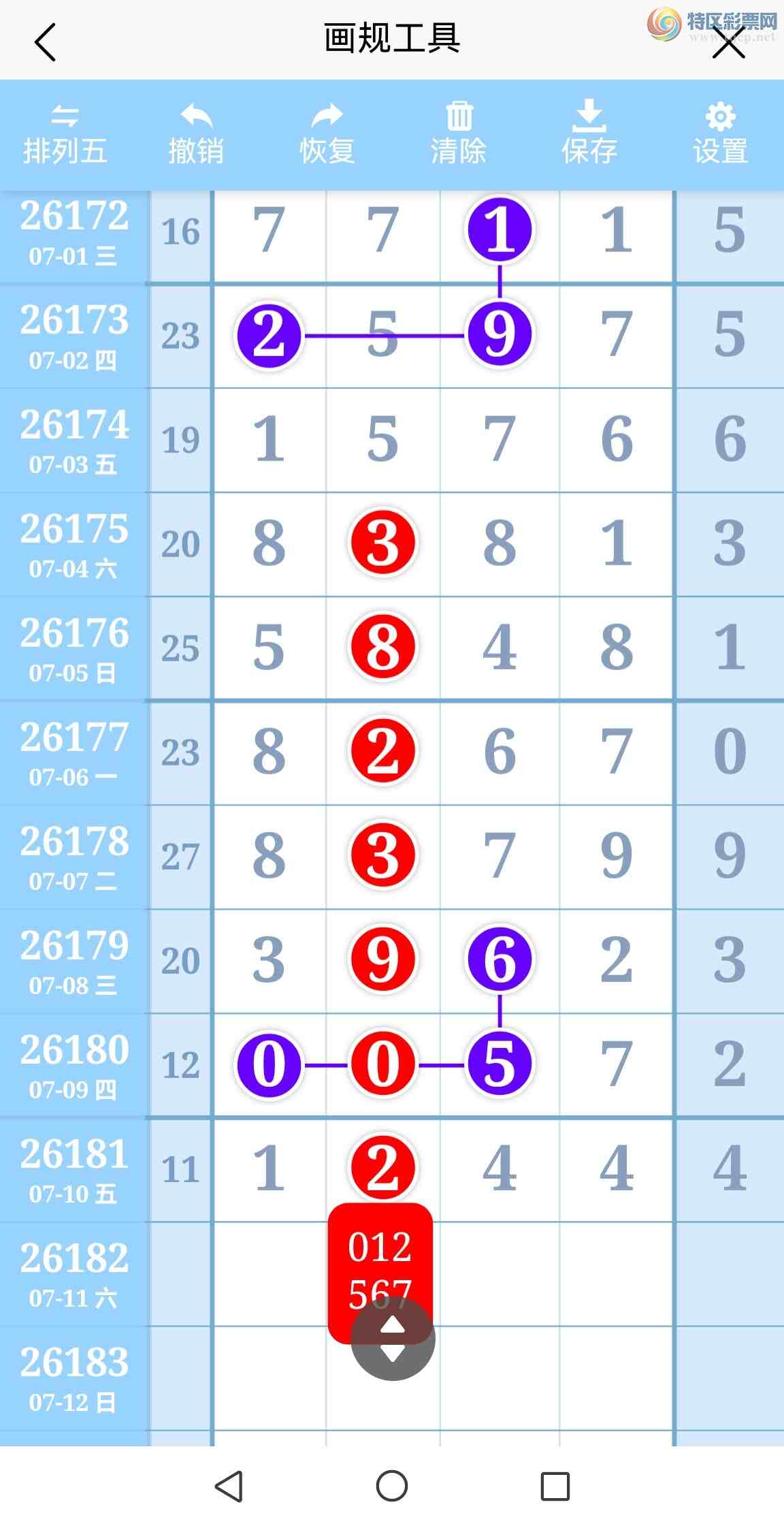This screenshot has width=784, height=1526.
Task: Tap the purple circled 2 in row 26173
Action: [269, 335]
